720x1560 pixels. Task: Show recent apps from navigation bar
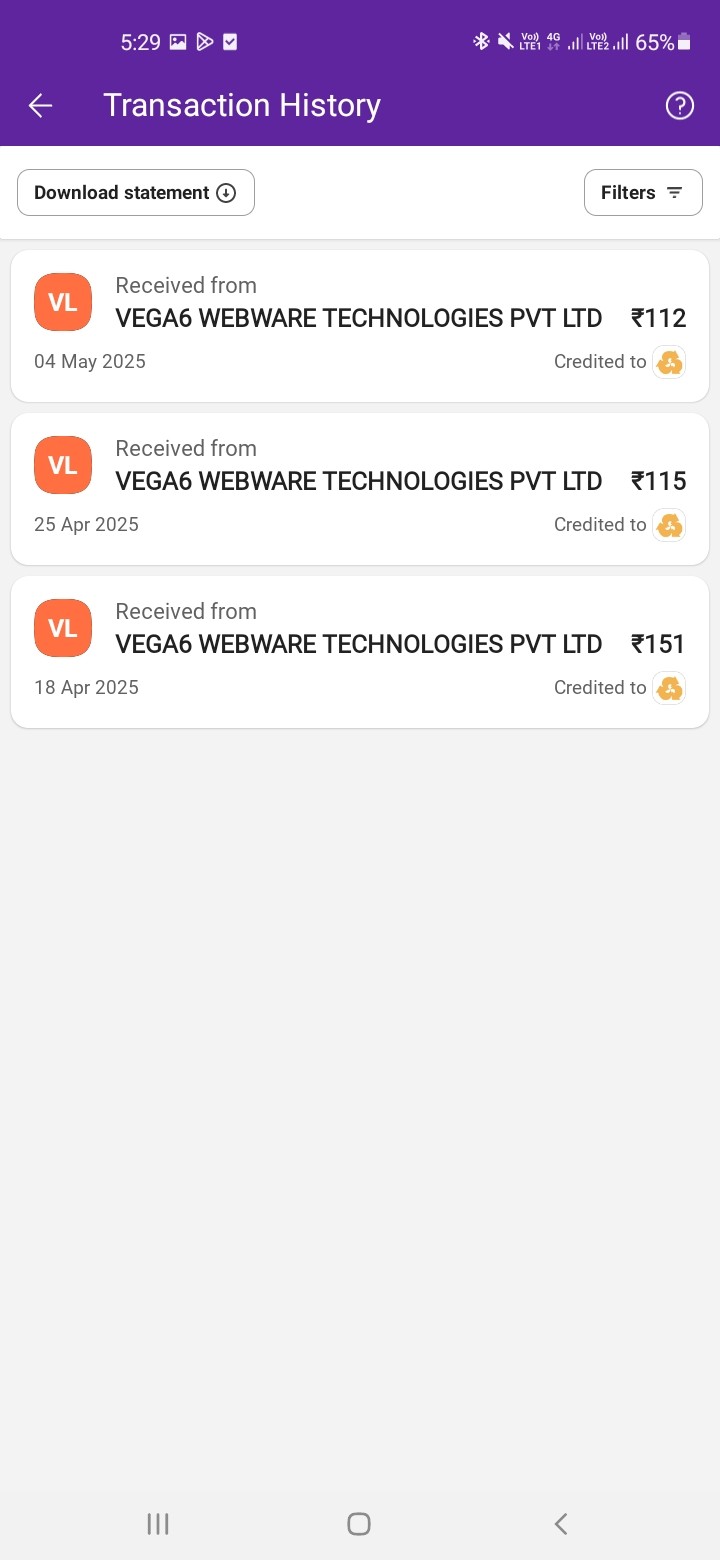coord(158,1524)
